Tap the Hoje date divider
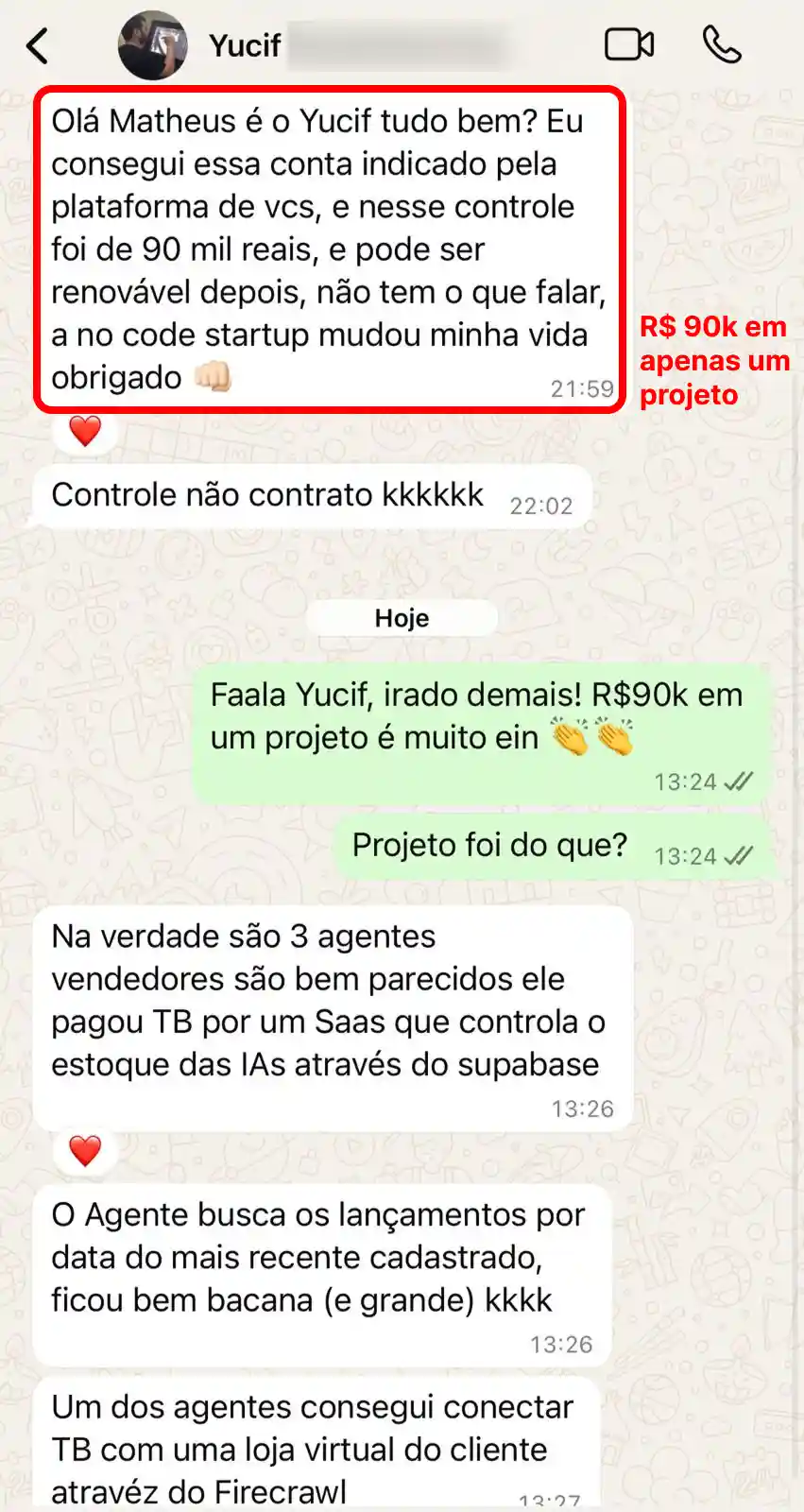The width and height of the screenshot is (804, 1512). click(x=402, y=617)
